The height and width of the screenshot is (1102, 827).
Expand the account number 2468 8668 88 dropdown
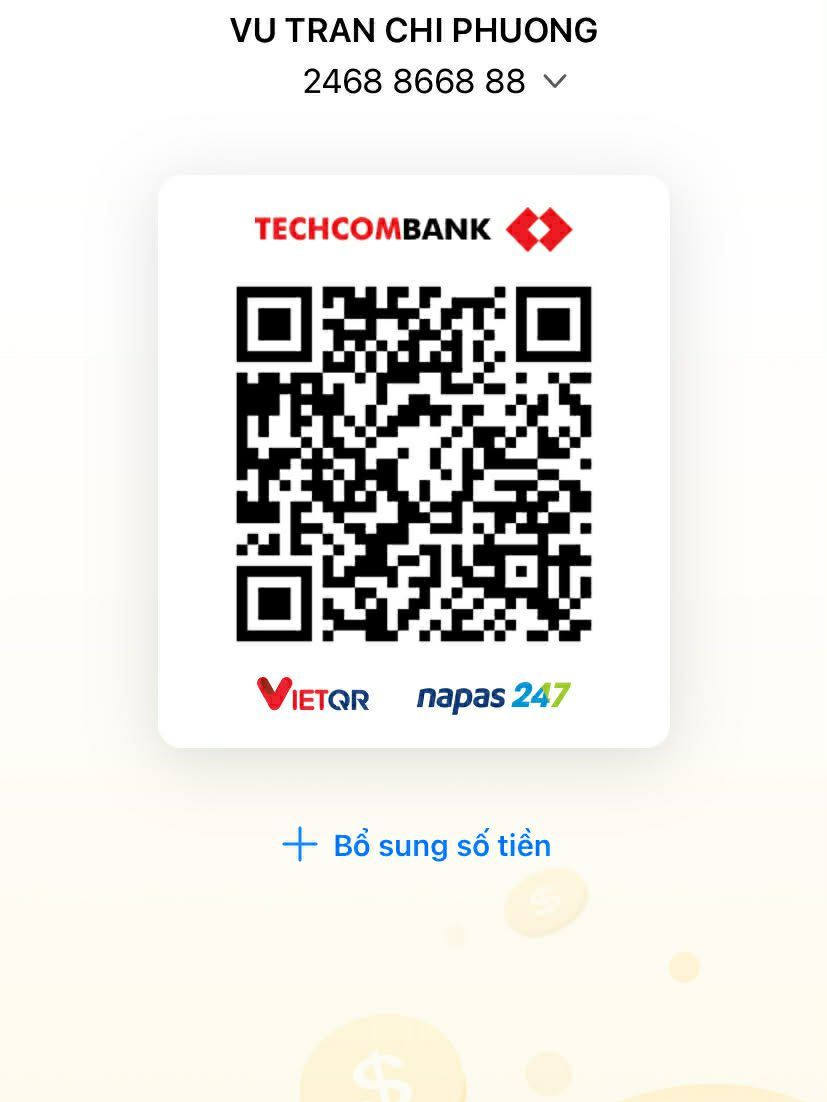(554, 82)
